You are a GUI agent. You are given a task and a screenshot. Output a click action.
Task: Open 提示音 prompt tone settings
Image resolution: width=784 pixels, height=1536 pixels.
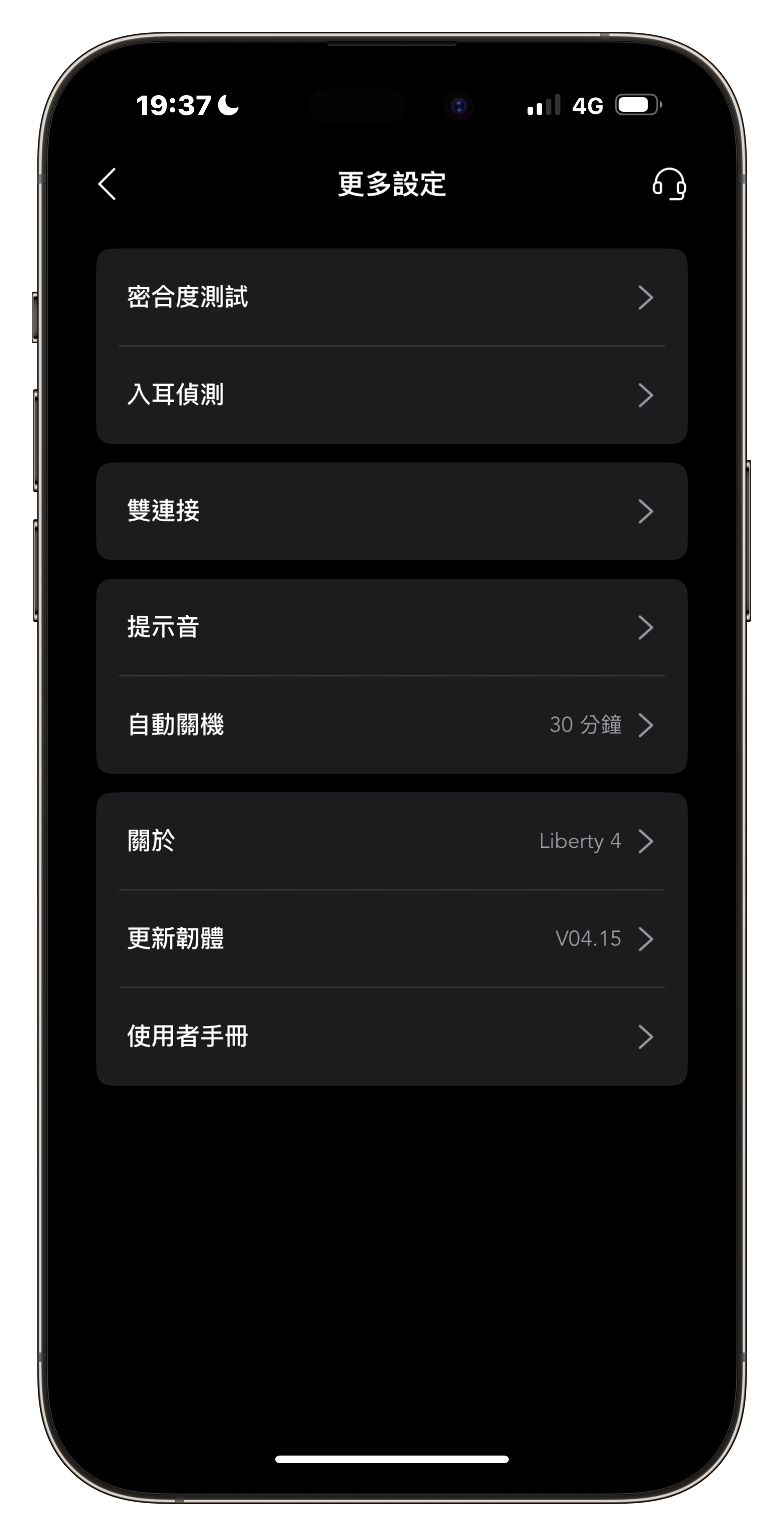pyautogui.click(x=391, y=627)
